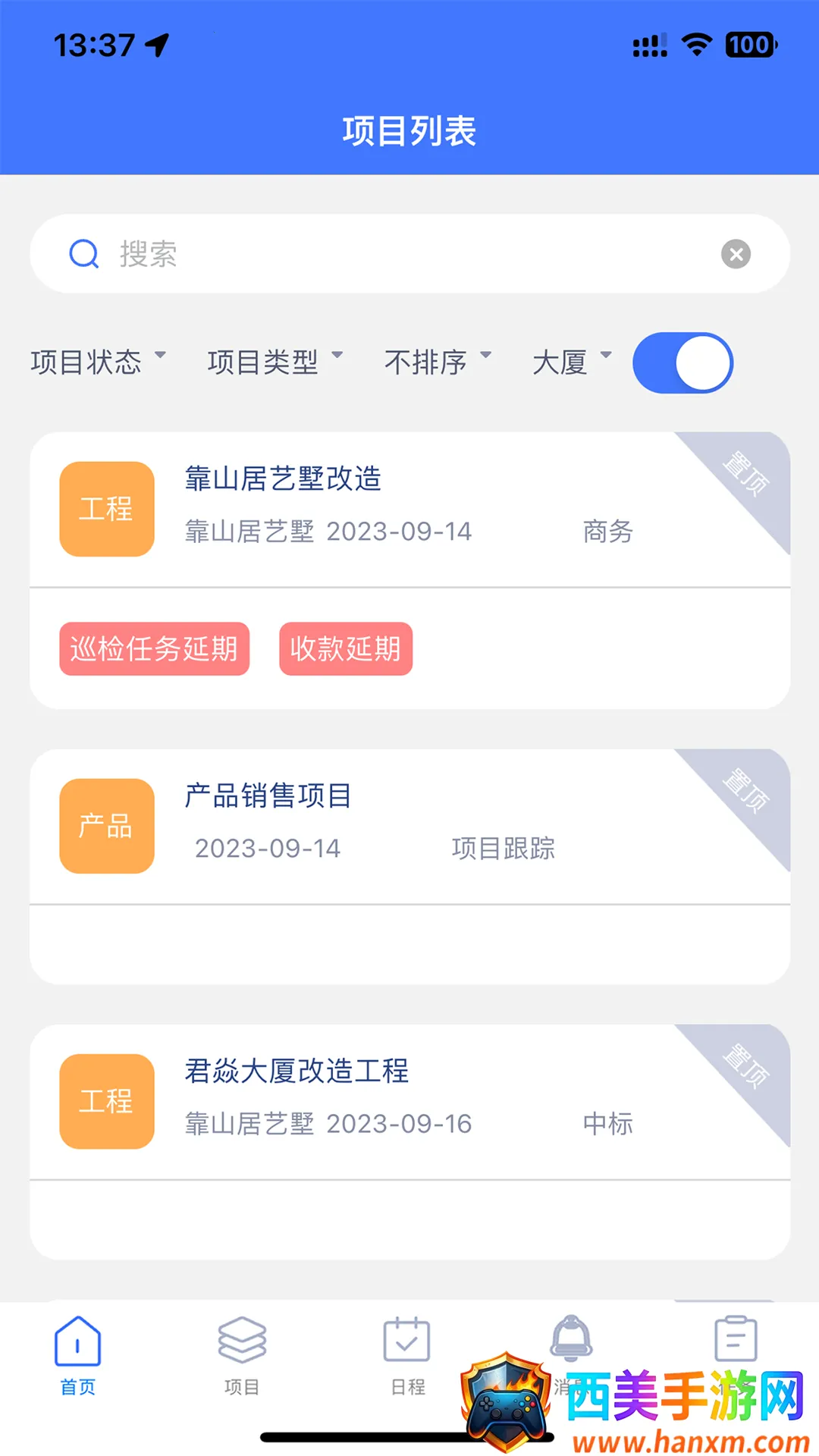
Task: Expand the 不排序 sorting dropdown
Action: (x=438, y=362)
